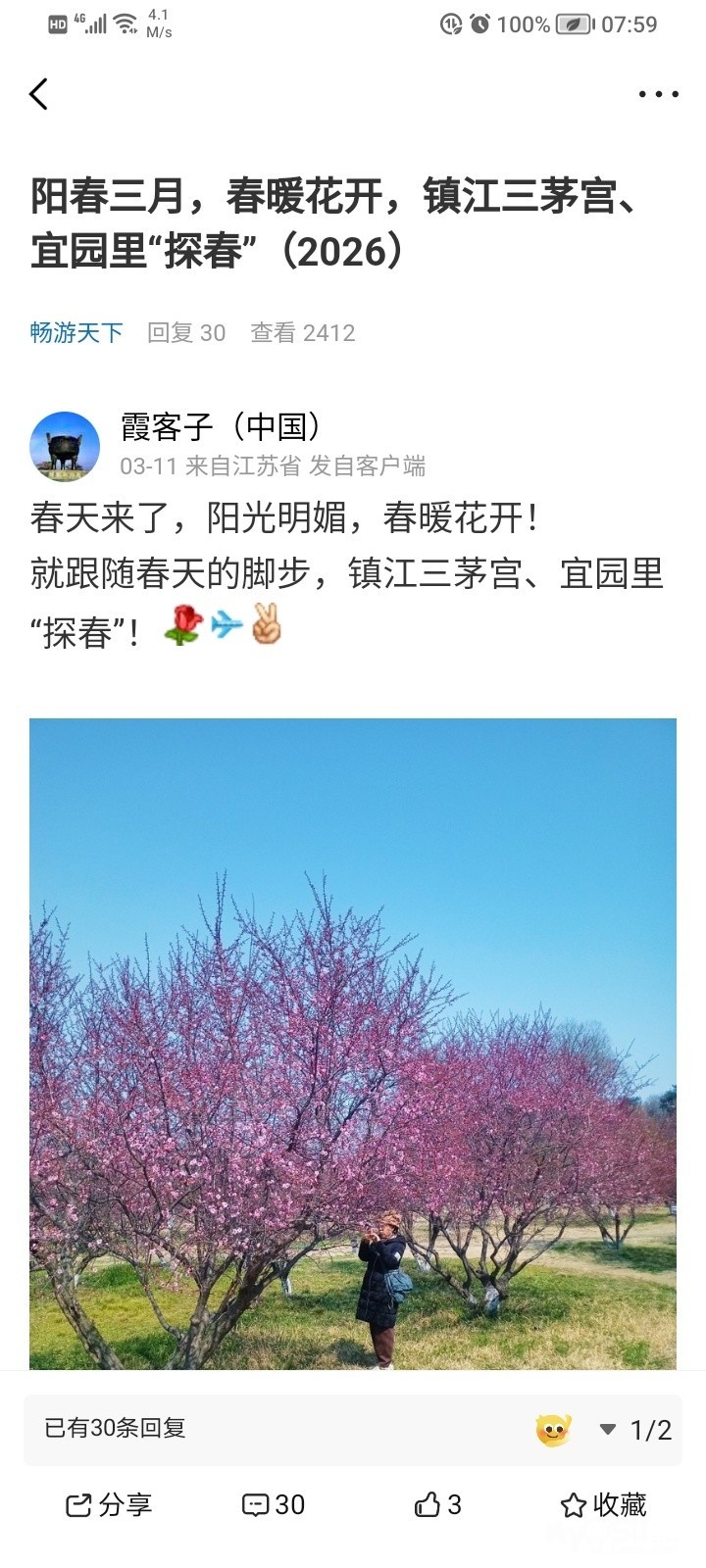Go back using the top-left arrow
Image resolution: width=706 pixels, height=1568 pixels.
pos(39,94)
